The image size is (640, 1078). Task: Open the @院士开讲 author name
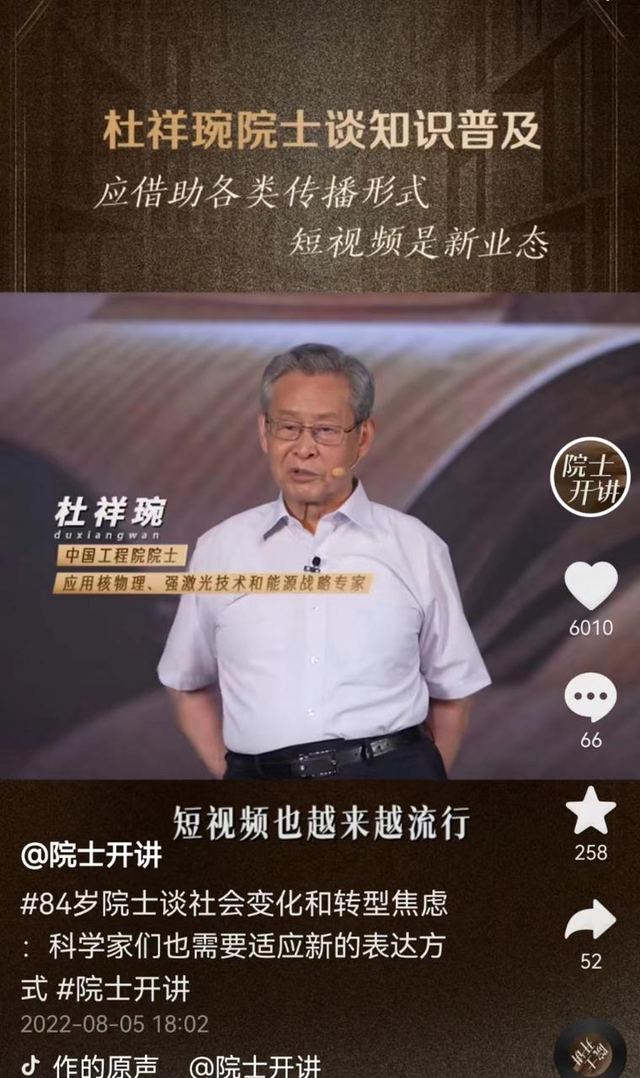[x=91, y=855]
